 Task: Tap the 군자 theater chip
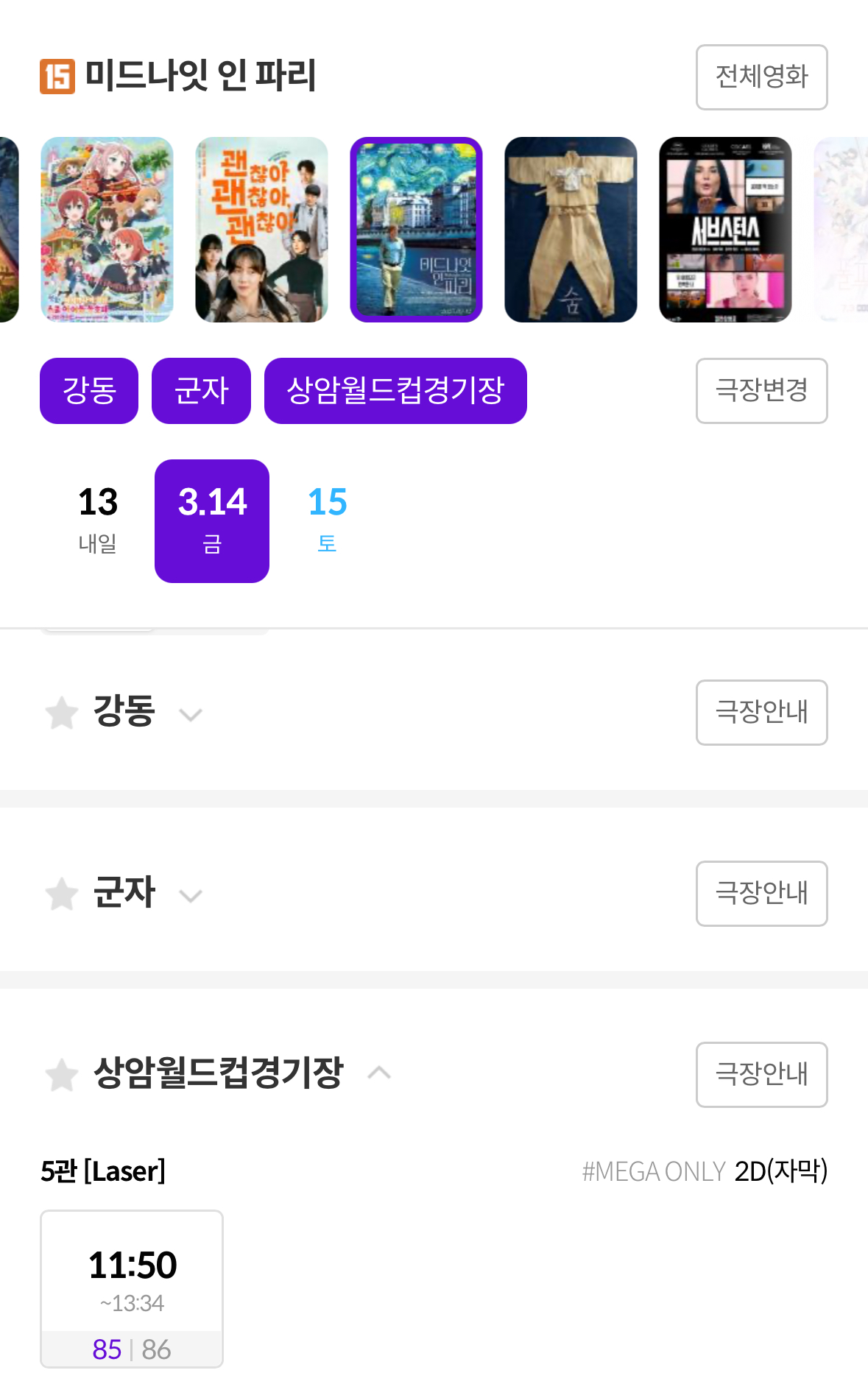(x=201, y=391)
